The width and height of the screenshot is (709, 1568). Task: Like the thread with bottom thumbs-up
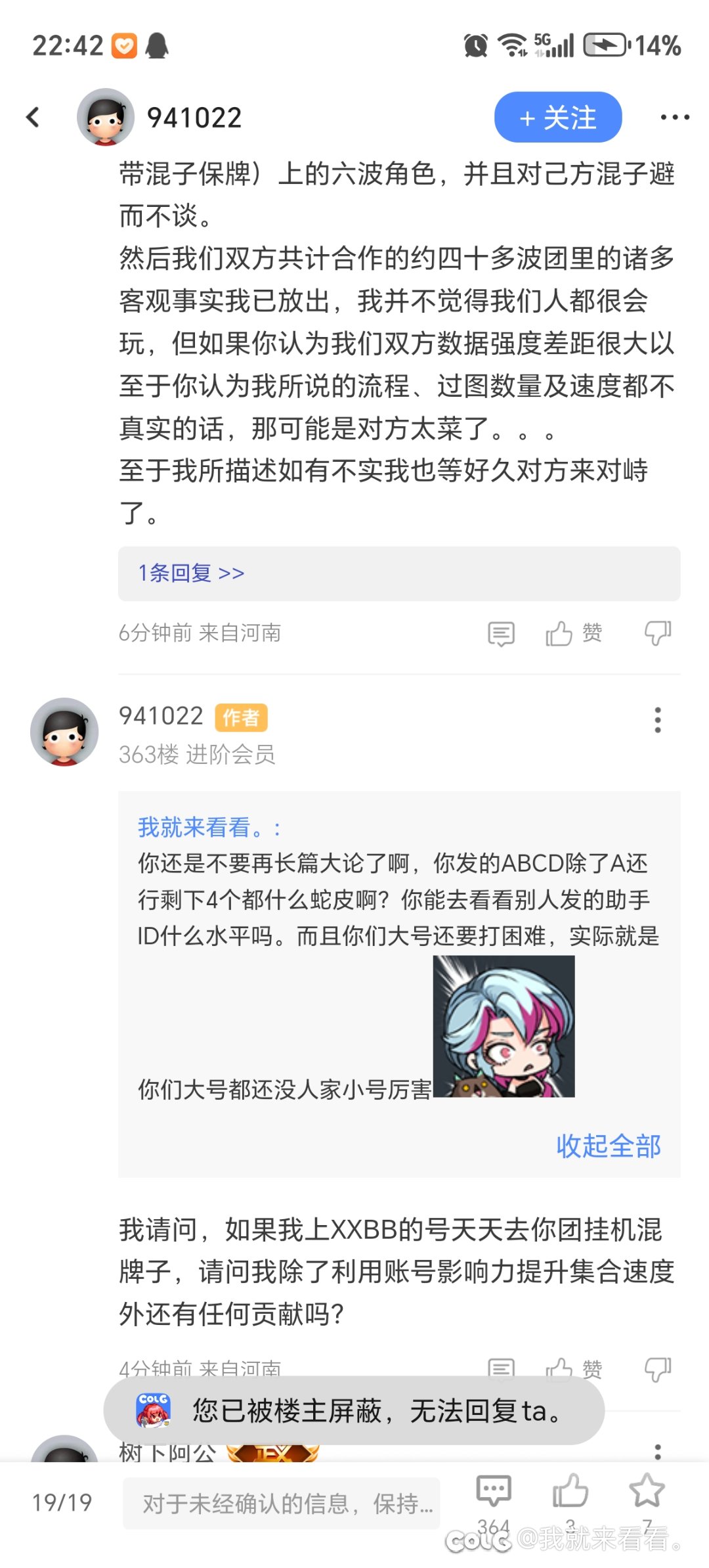pos(570,1490)
